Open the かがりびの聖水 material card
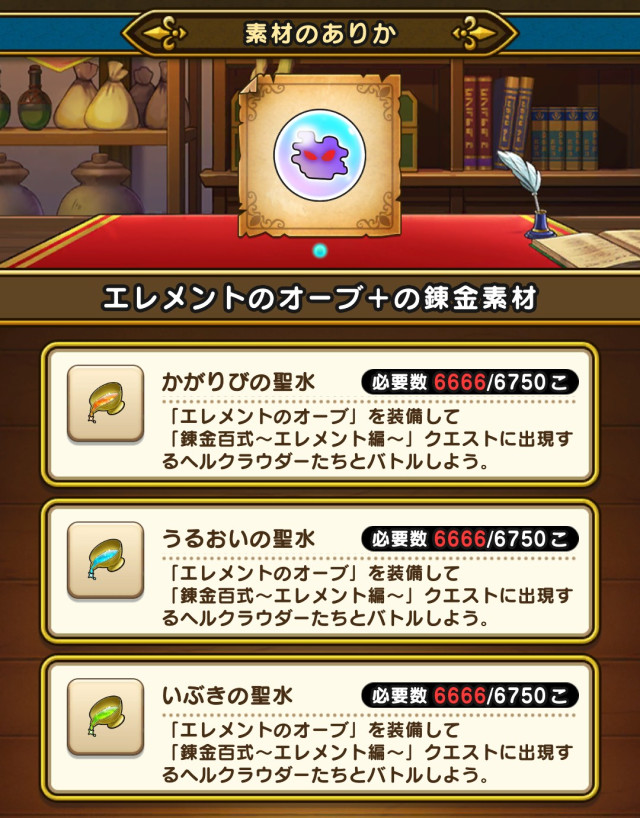Screen dimensions: 640x818 pos(320,412)
